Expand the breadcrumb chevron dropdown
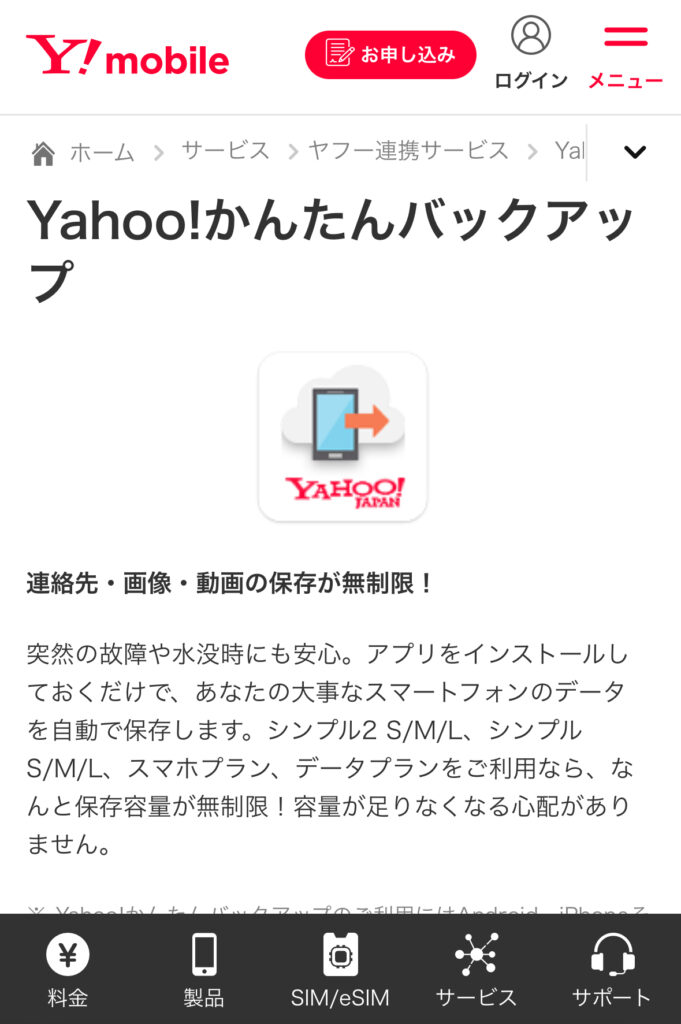This screenshot has width=681, height=1024. pos(634,152)
